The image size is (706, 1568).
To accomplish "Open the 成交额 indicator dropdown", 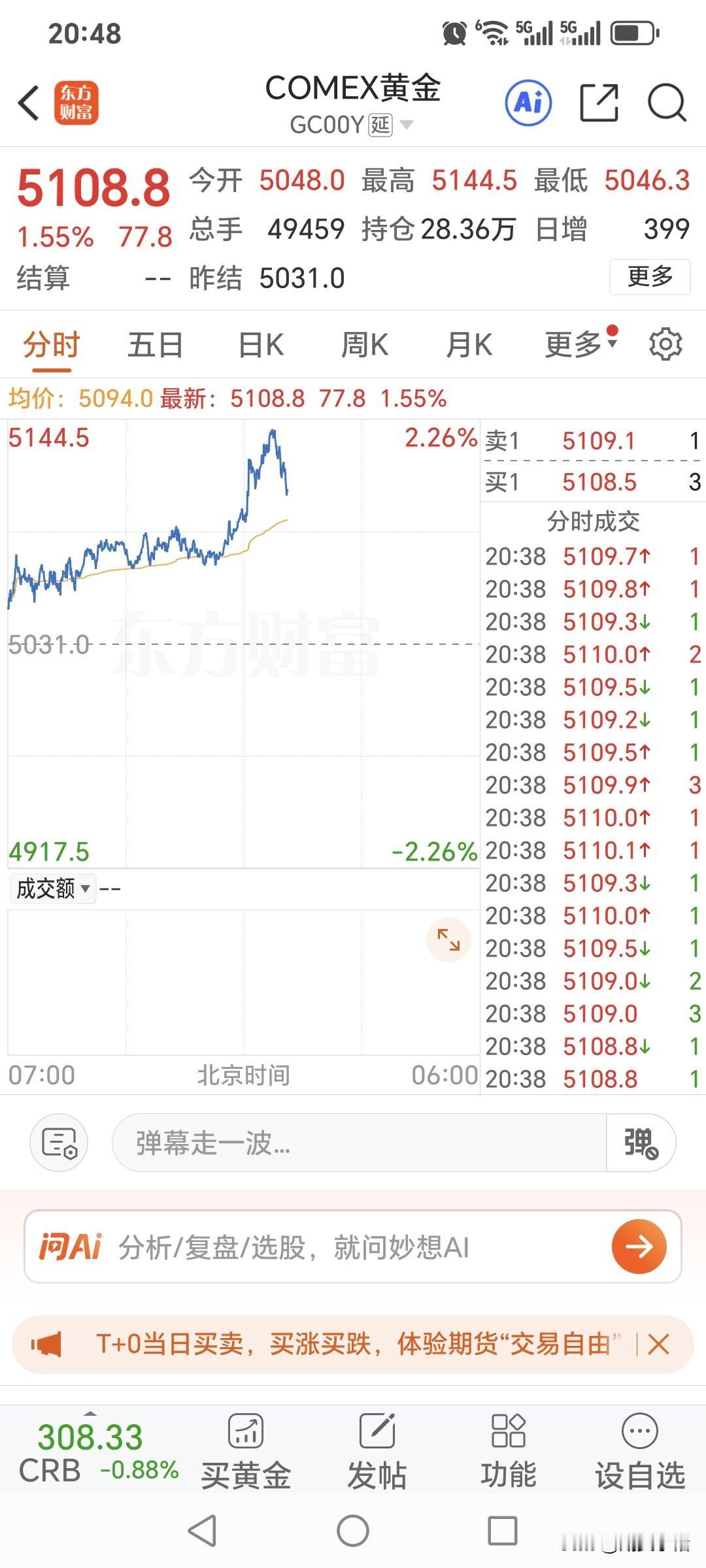I will pos(52,889).
